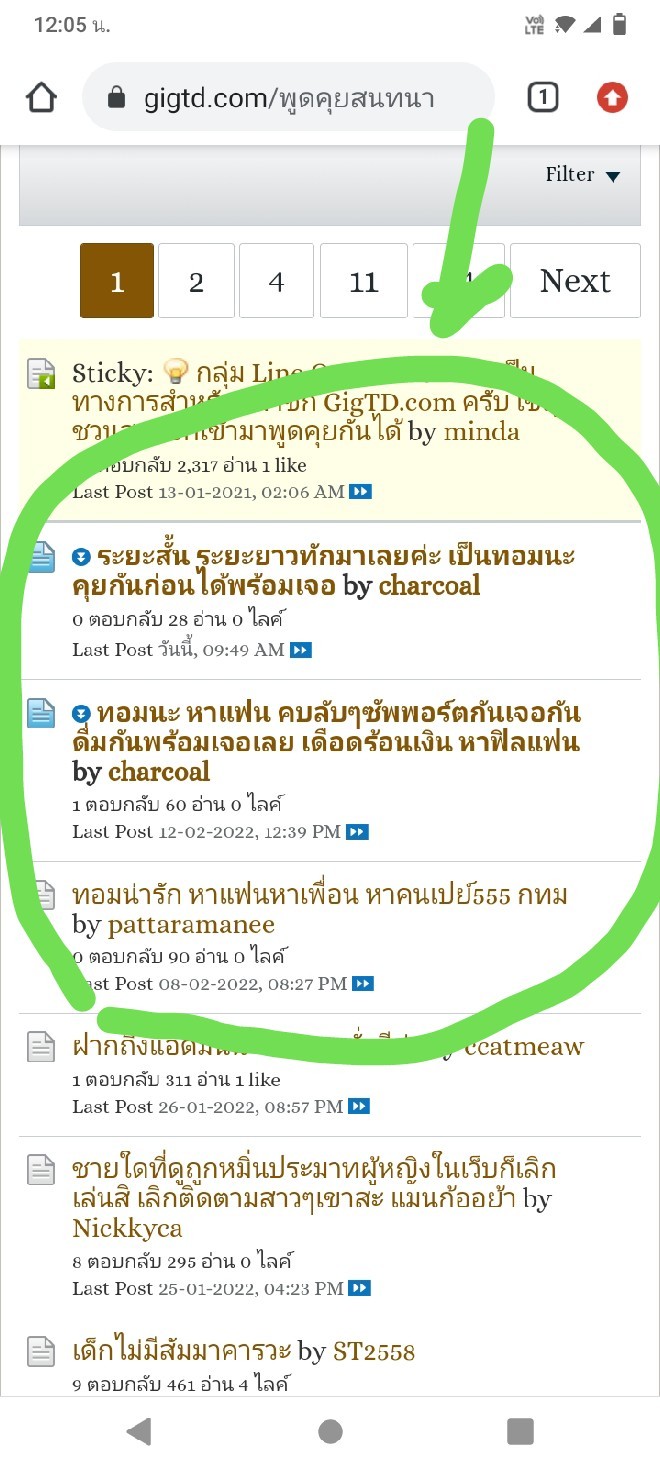Jump to page 11

[x=364, y=282]
